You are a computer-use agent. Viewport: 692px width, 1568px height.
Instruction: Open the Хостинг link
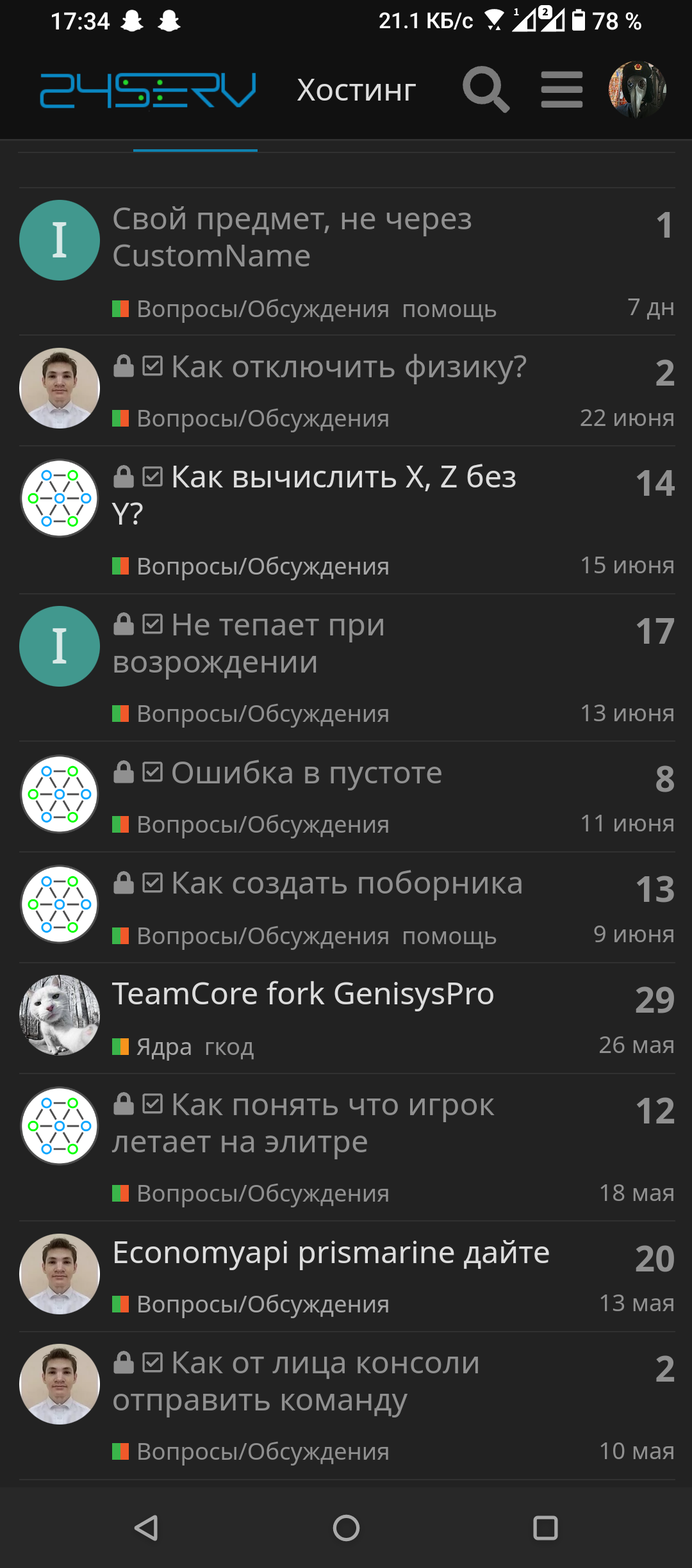tap(356, 90)
